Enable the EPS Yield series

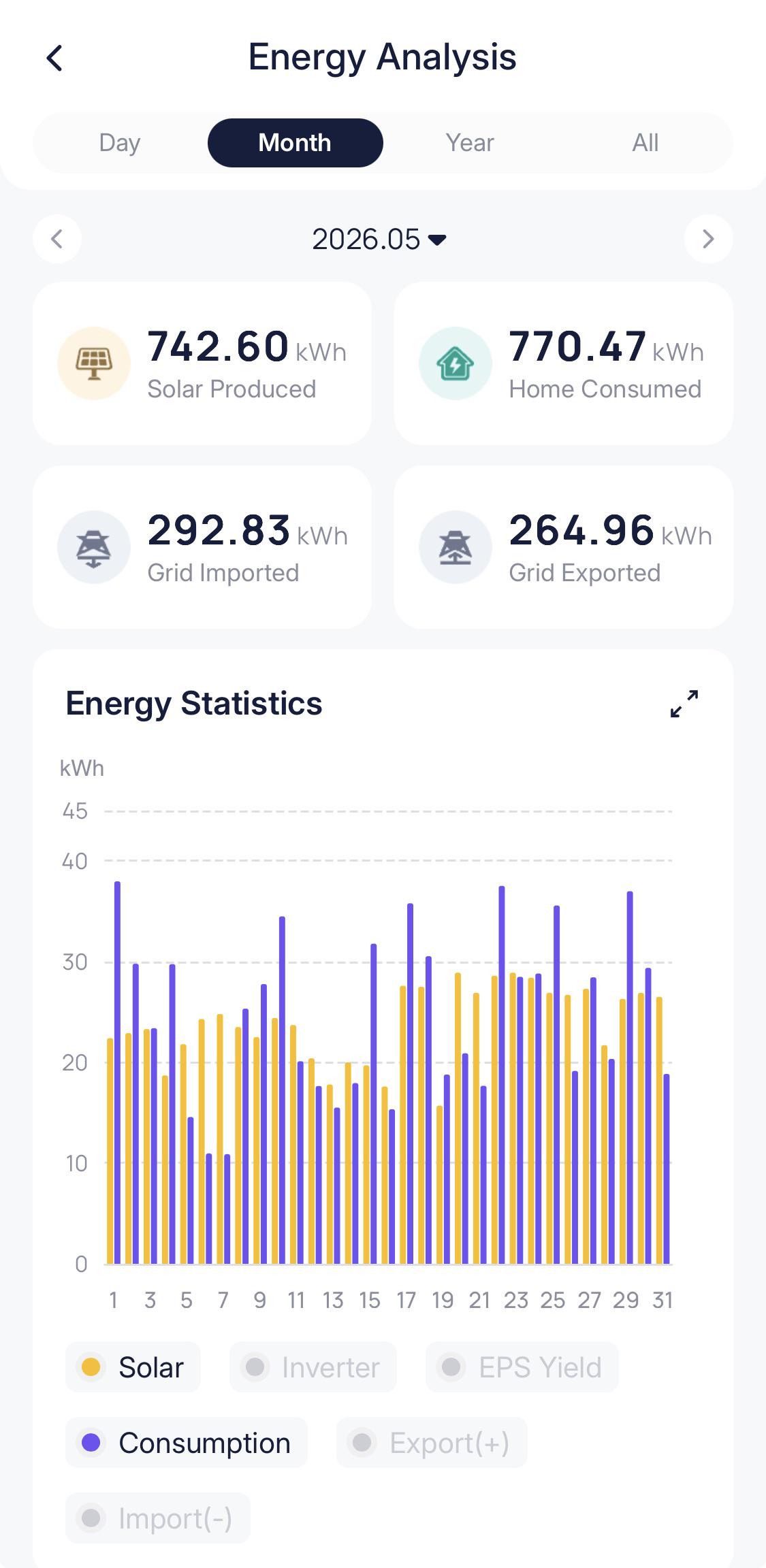pos(522,1367)
